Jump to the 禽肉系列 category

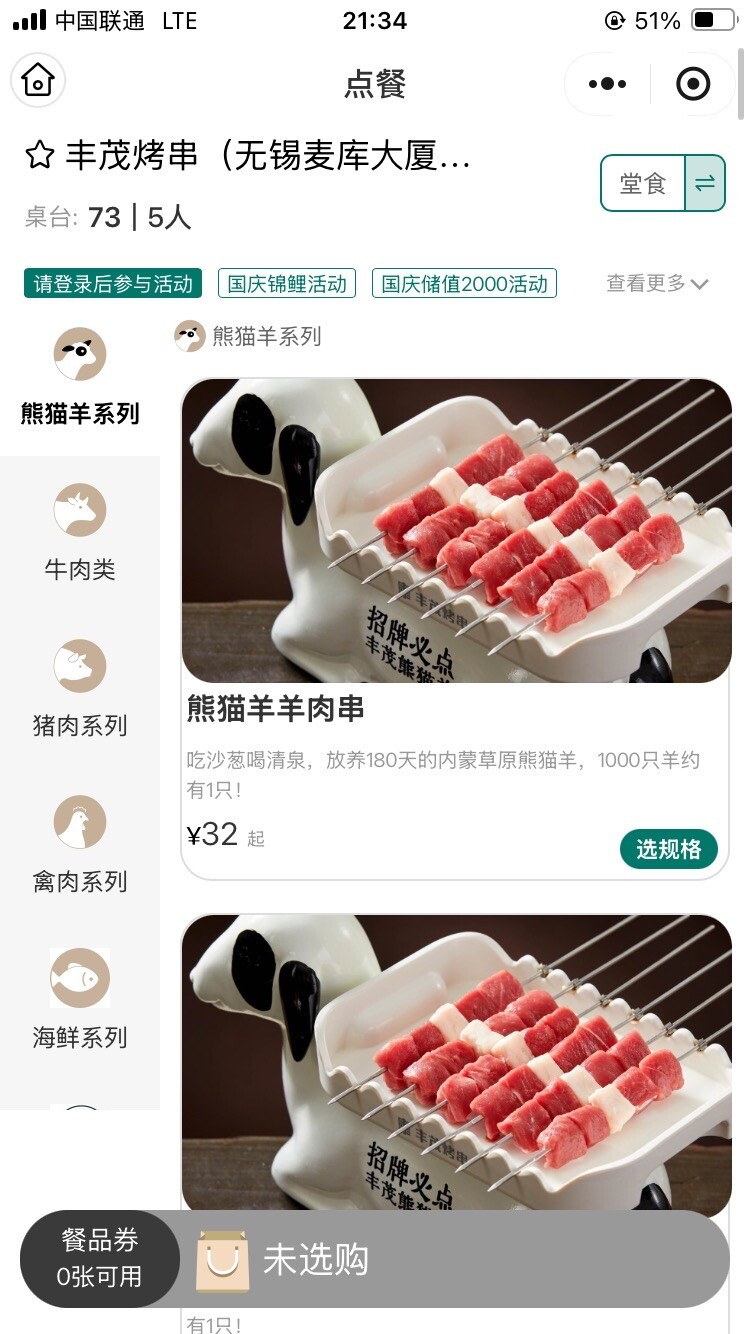pos(80,845)
